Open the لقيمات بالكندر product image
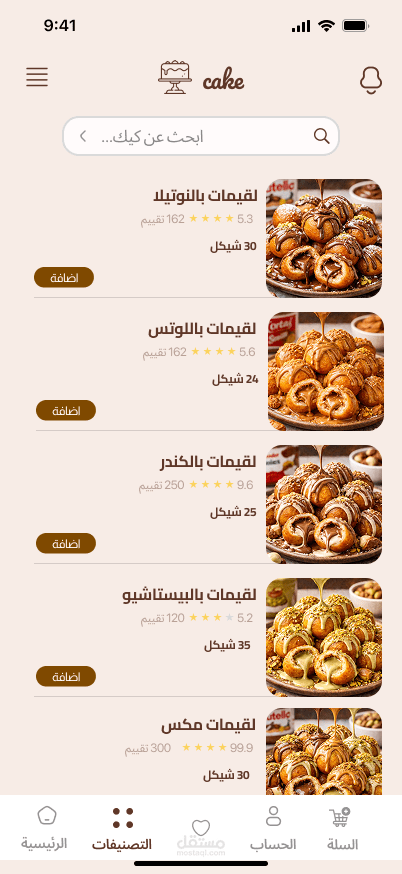Screen dimensions: 402x874 pos(324,504)
